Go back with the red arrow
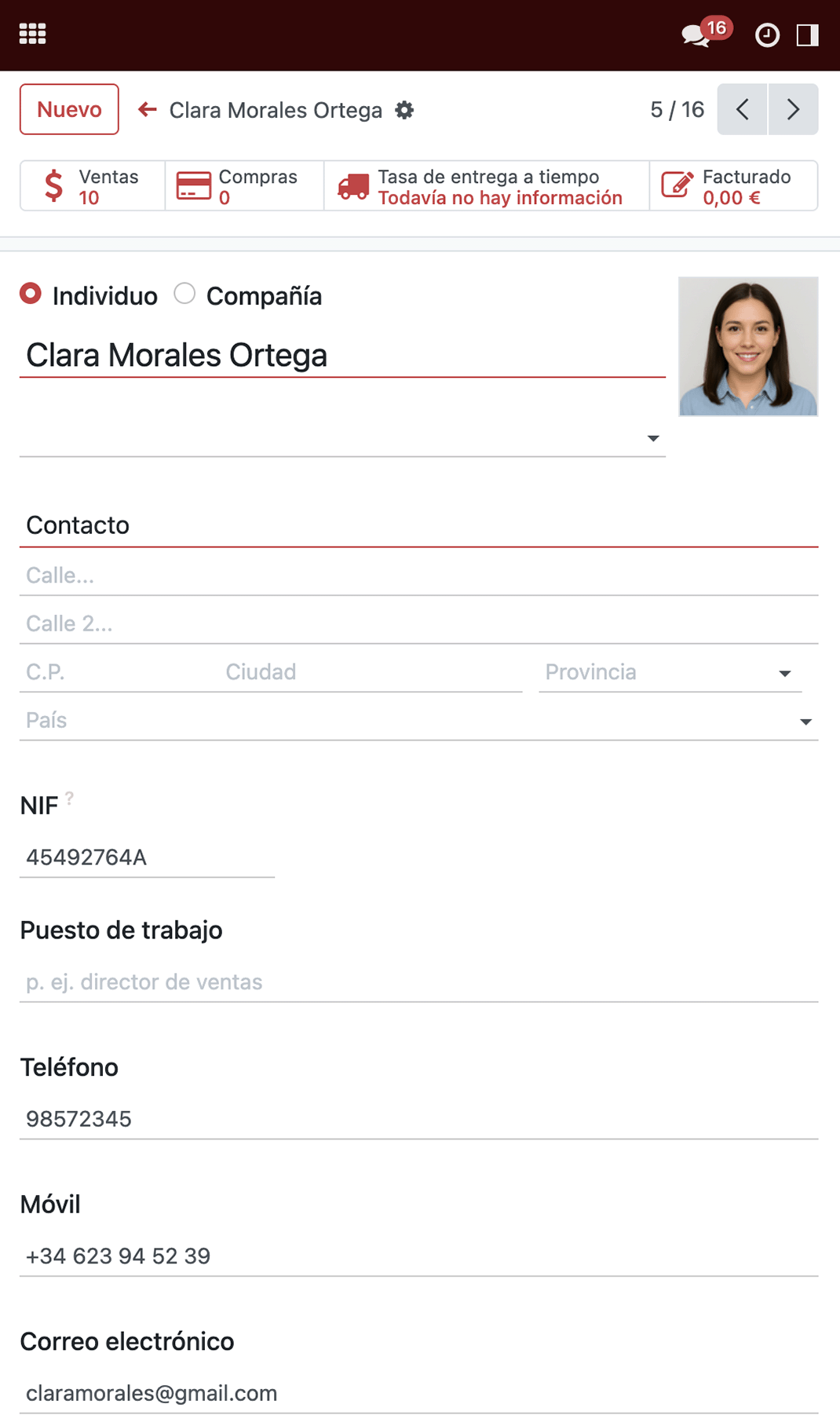Viewport: 840px width, 1415px height. point(148,110)
